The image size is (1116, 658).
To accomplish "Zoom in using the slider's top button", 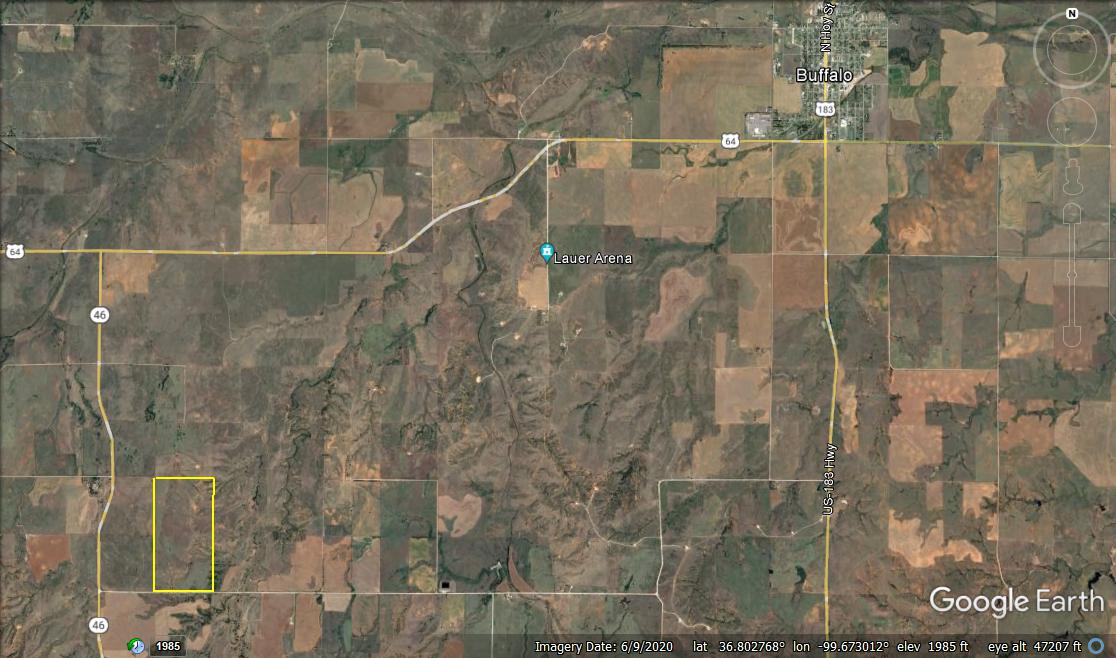I will (1072, 212).
